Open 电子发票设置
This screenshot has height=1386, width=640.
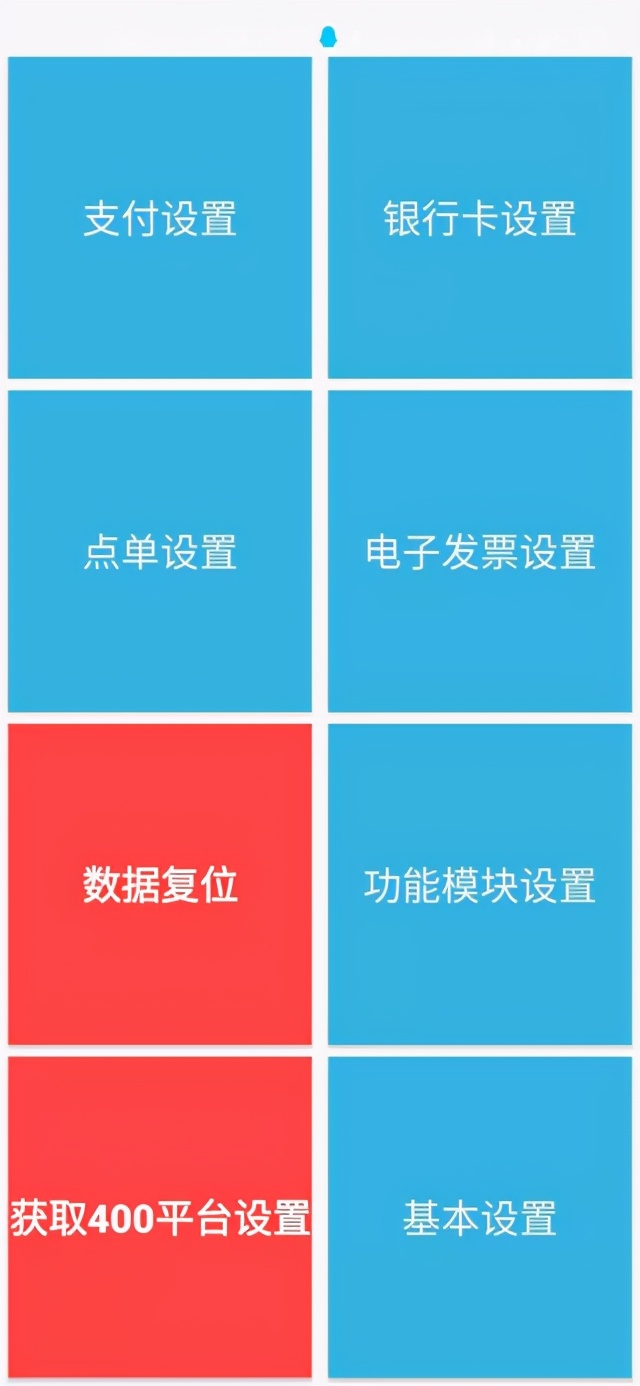(x=480, y=551)
